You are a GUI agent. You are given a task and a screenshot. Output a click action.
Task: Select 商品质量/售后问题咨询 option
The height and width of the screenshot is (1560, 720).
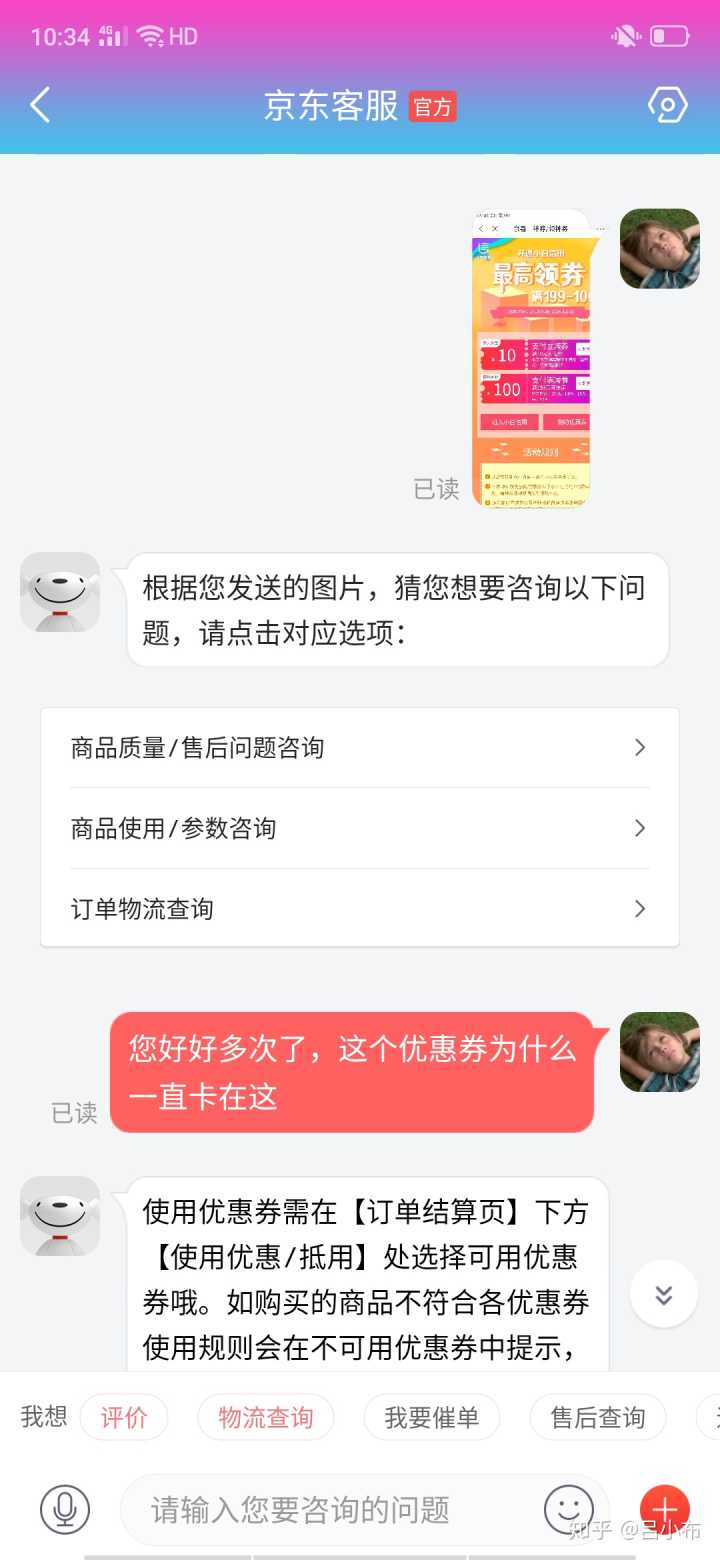point(359,748)
